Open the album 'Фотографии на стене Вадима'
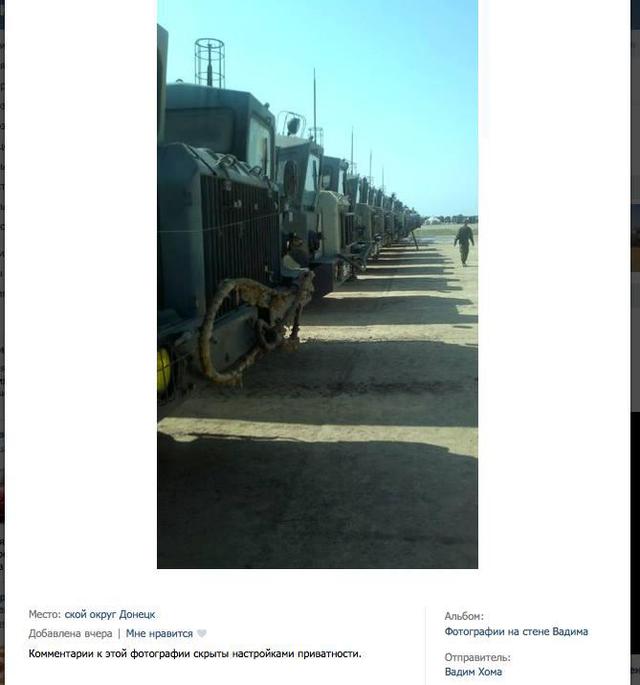 (x=516, y=632)
